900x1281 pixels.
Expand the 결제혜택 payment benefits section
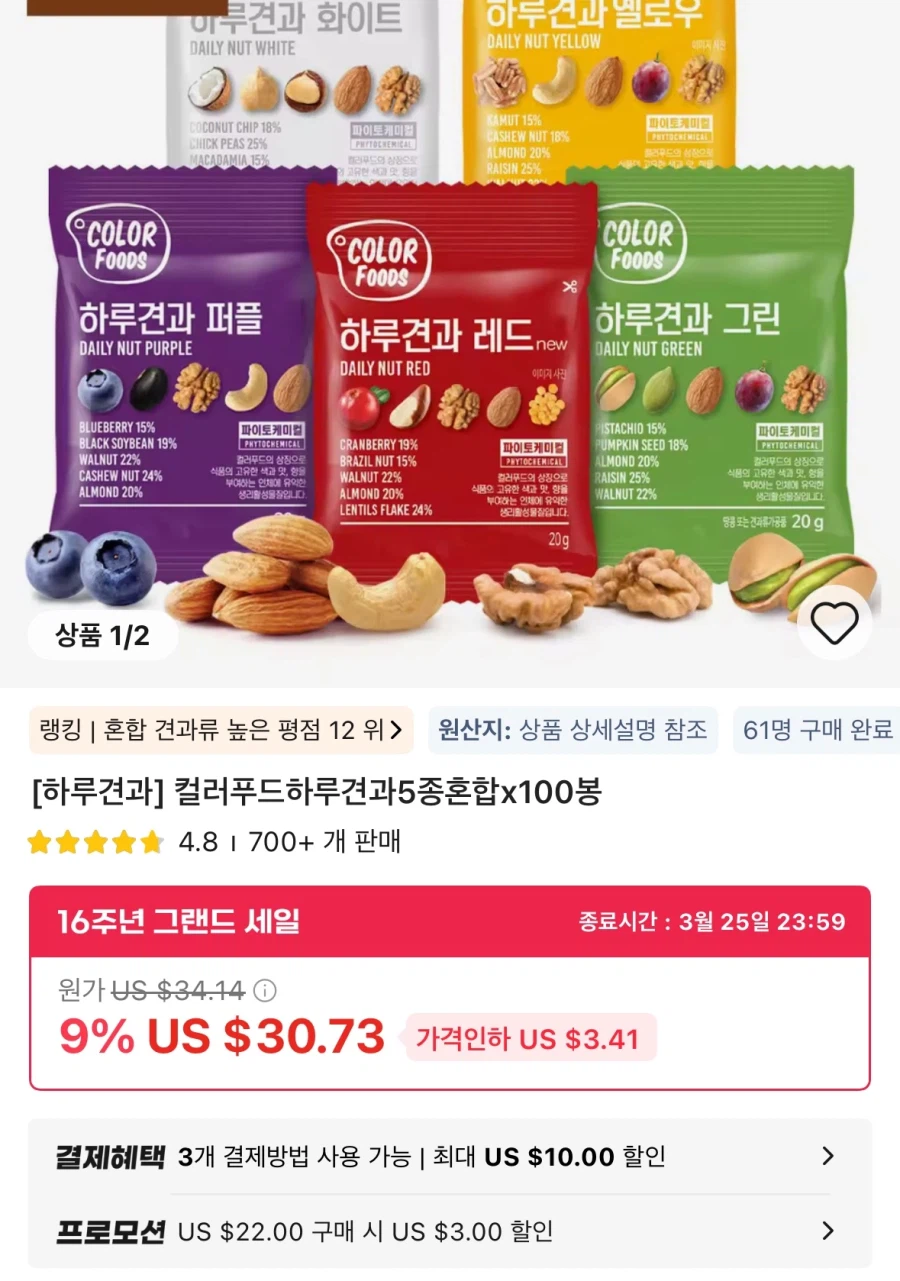(450, 1156)
